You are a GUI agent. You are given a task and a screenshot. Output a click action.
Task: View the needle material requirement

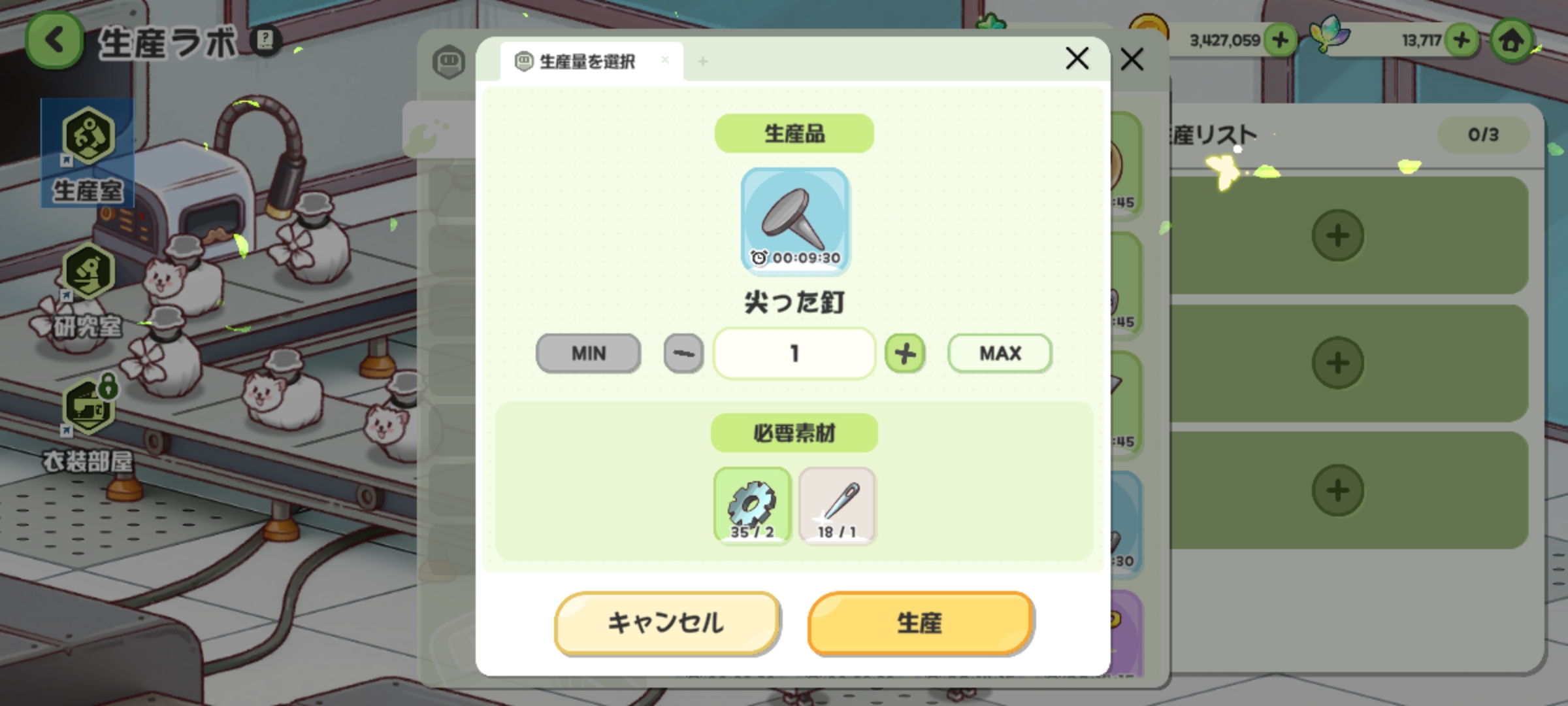coord(837,505)
